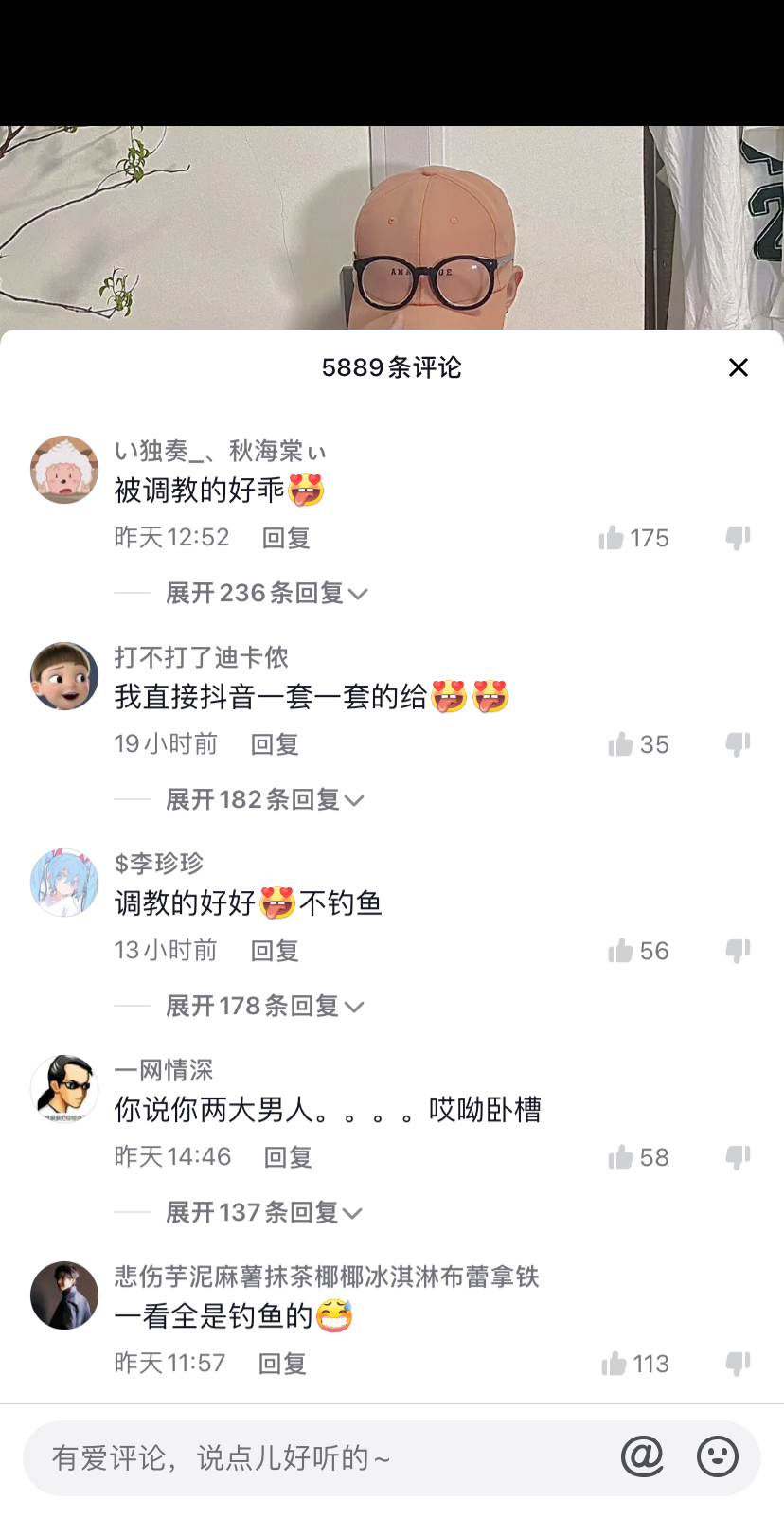The height and width of the screenshot is (1518, 784).
Task: Dislike the comment by い独奏_、秋海棠ぃ
Action: pyautogui.click(x=738, y=538)
